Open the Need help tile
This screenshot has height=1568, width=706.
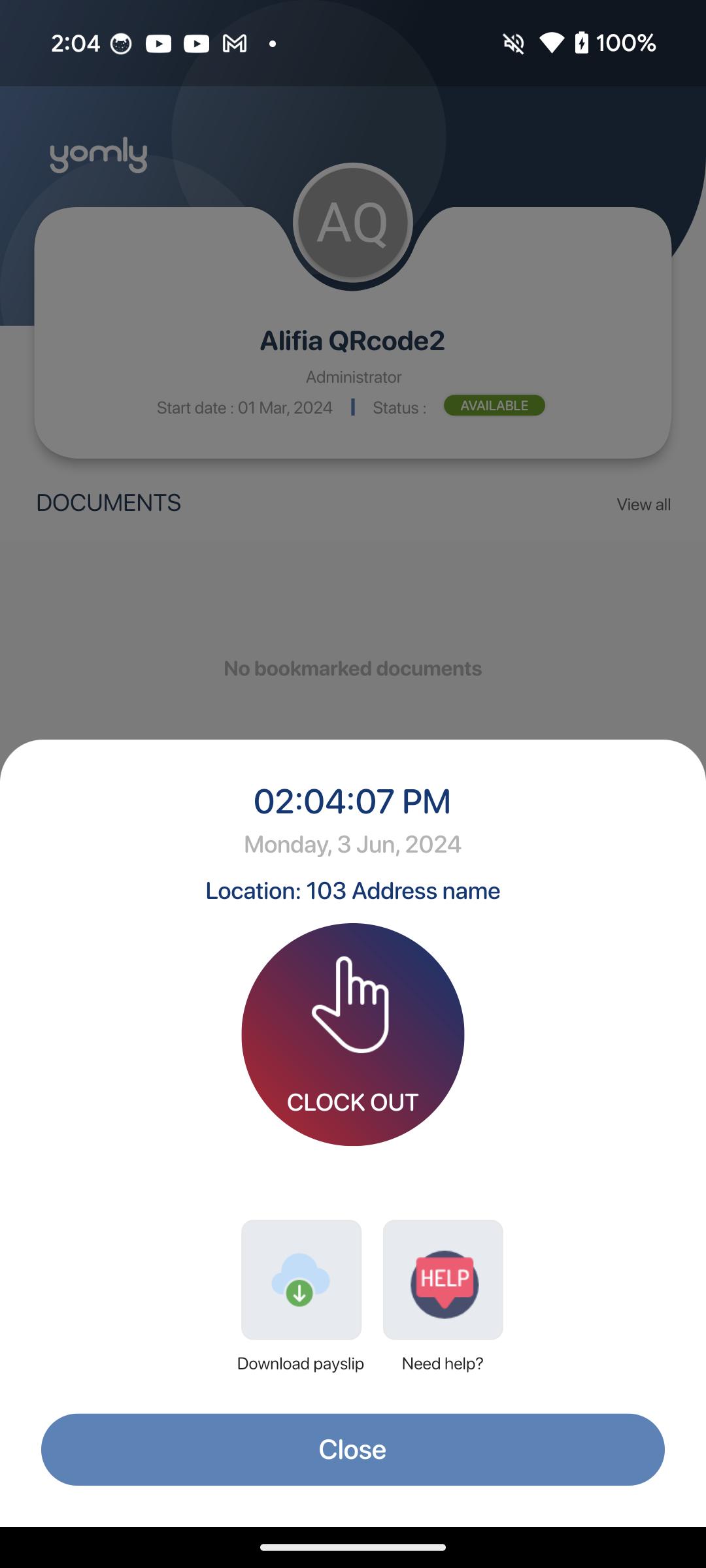pos(443,1279)
